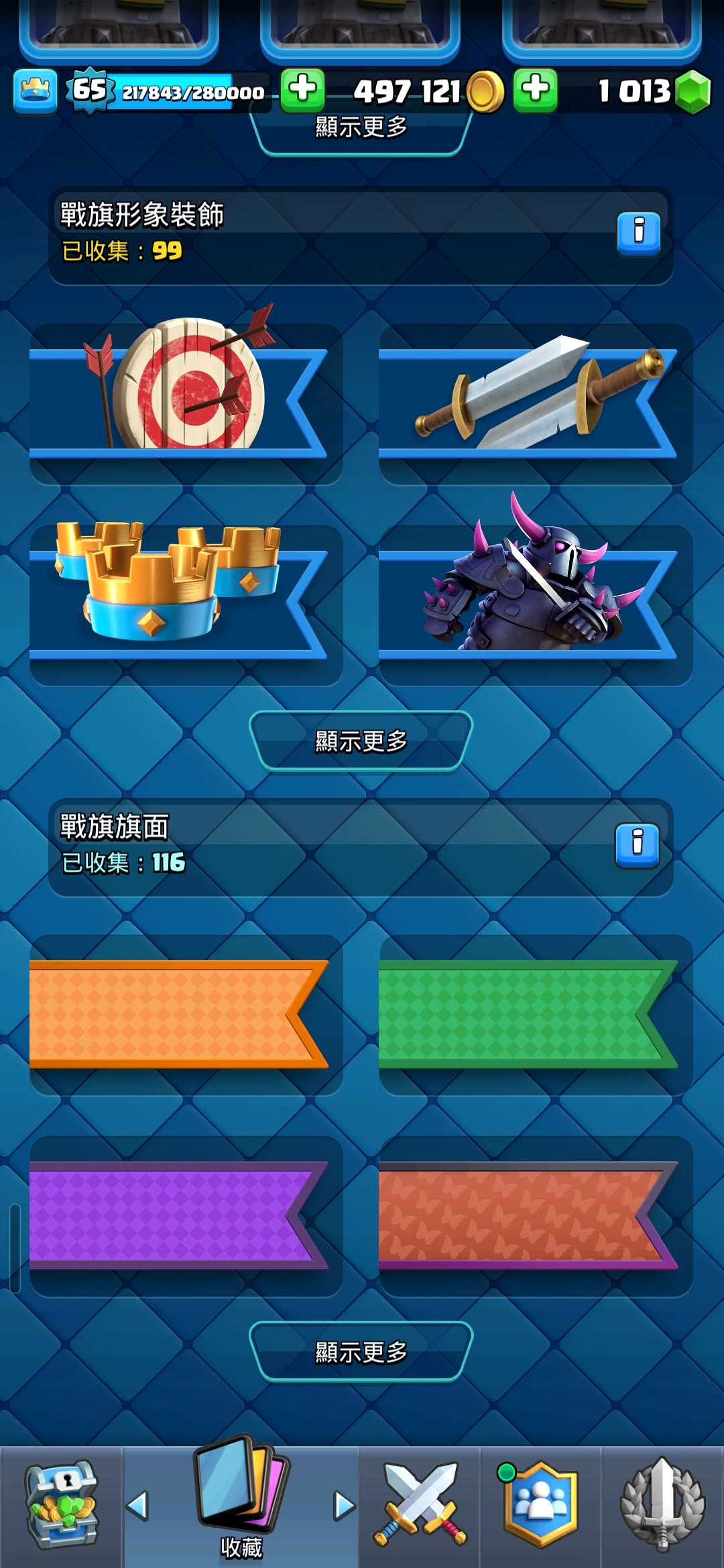The image size is (724, 1568).
Task: Open info for 戰旗形象裝飾 section
Action: click(x=638, y=233)
